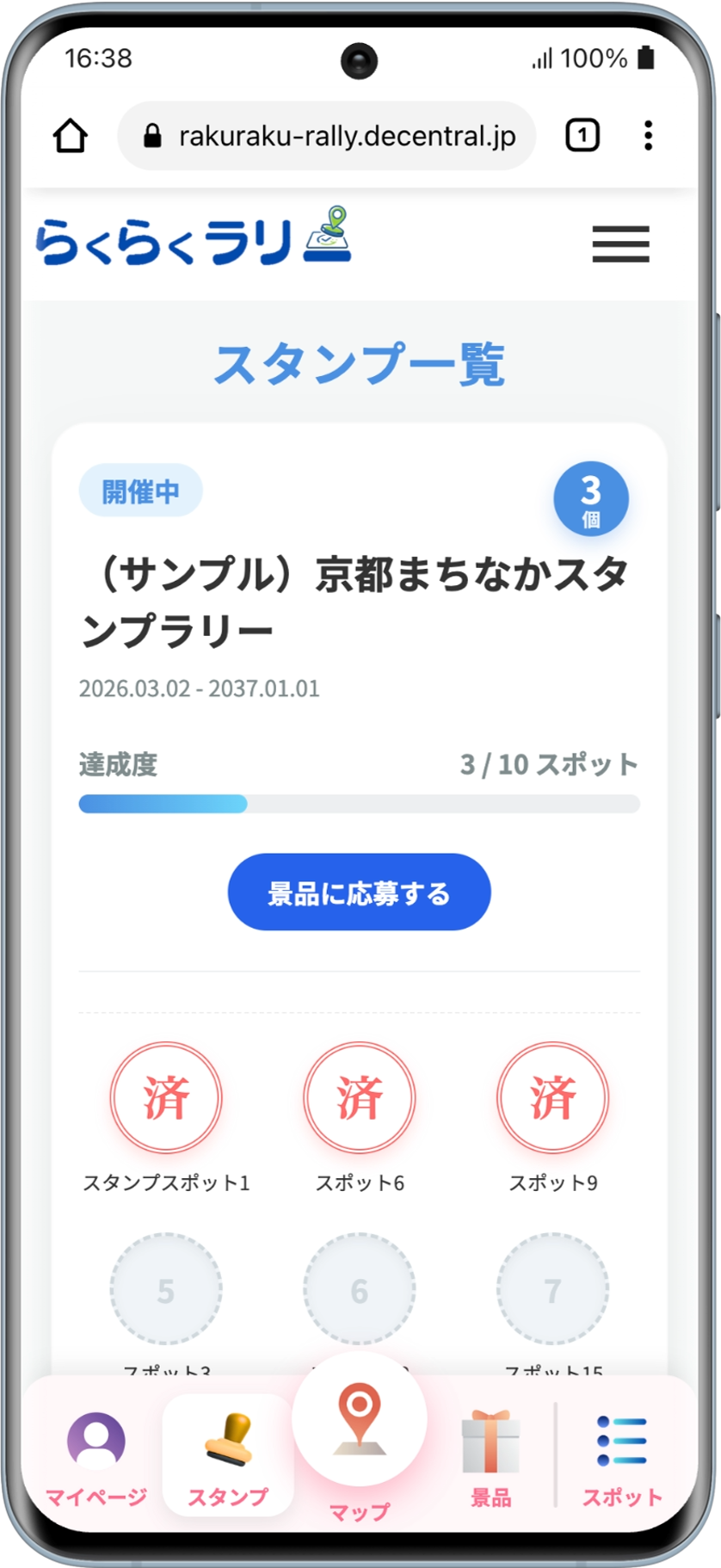Open the hamburger menu

[x=620, y=244]
